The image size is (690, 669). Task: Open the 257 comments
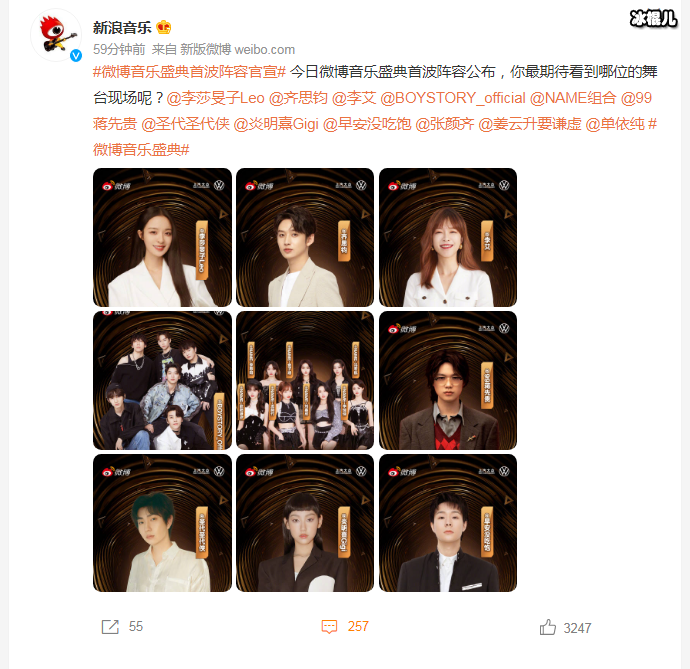click(x=344, y=627)
